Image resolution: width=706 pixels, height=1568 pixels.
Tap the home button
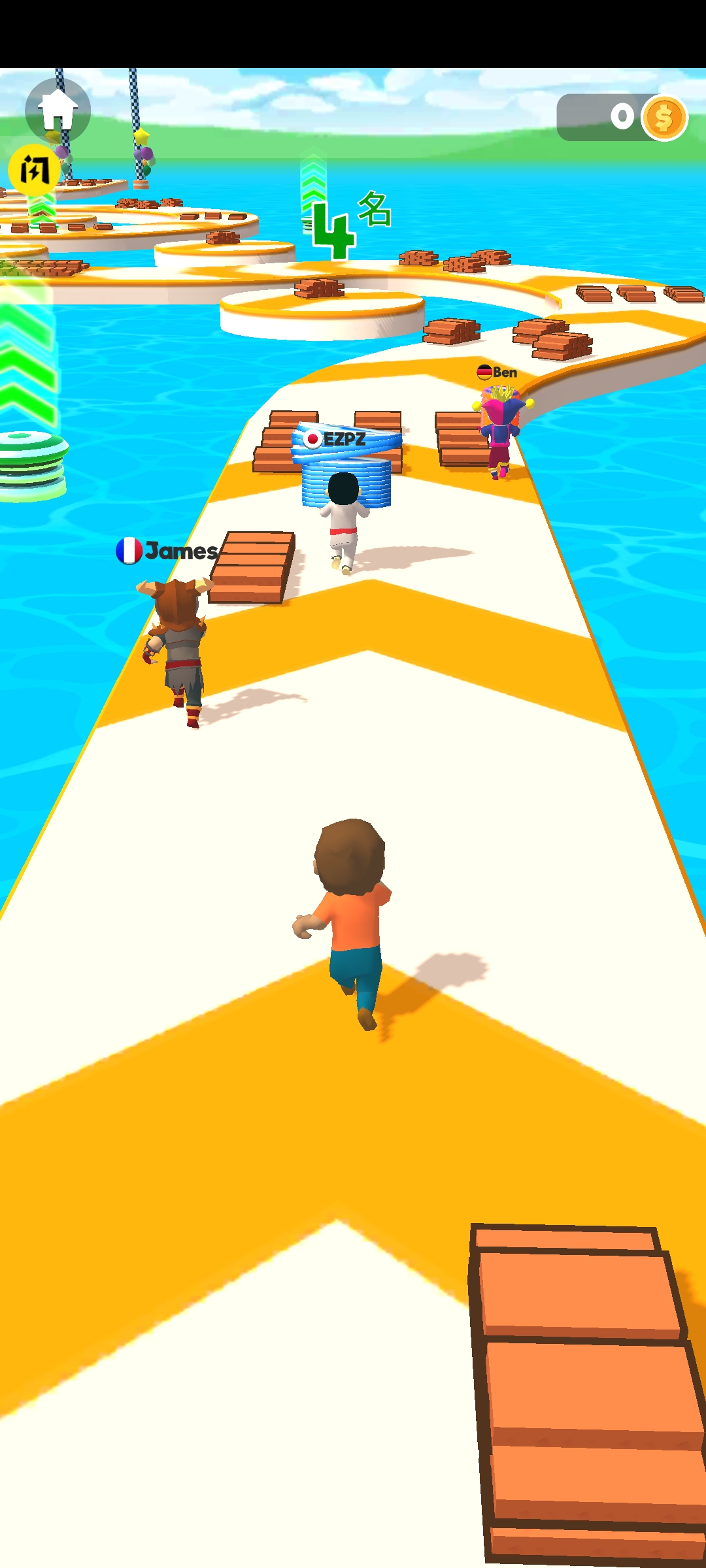pos(58,109)
